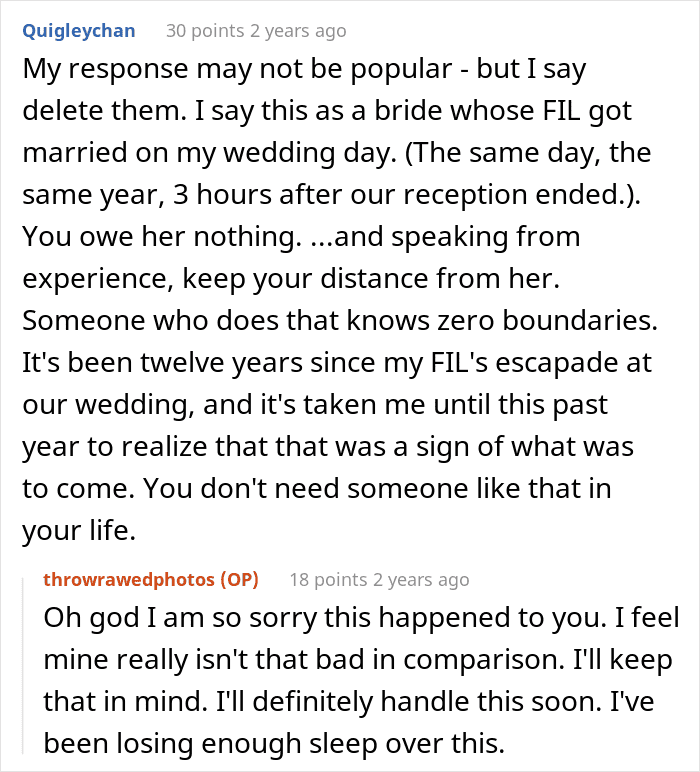This screenshot has height=772, width=700.
Task: Open Quigleychan's user profile
Action: (x=79, y=31)
